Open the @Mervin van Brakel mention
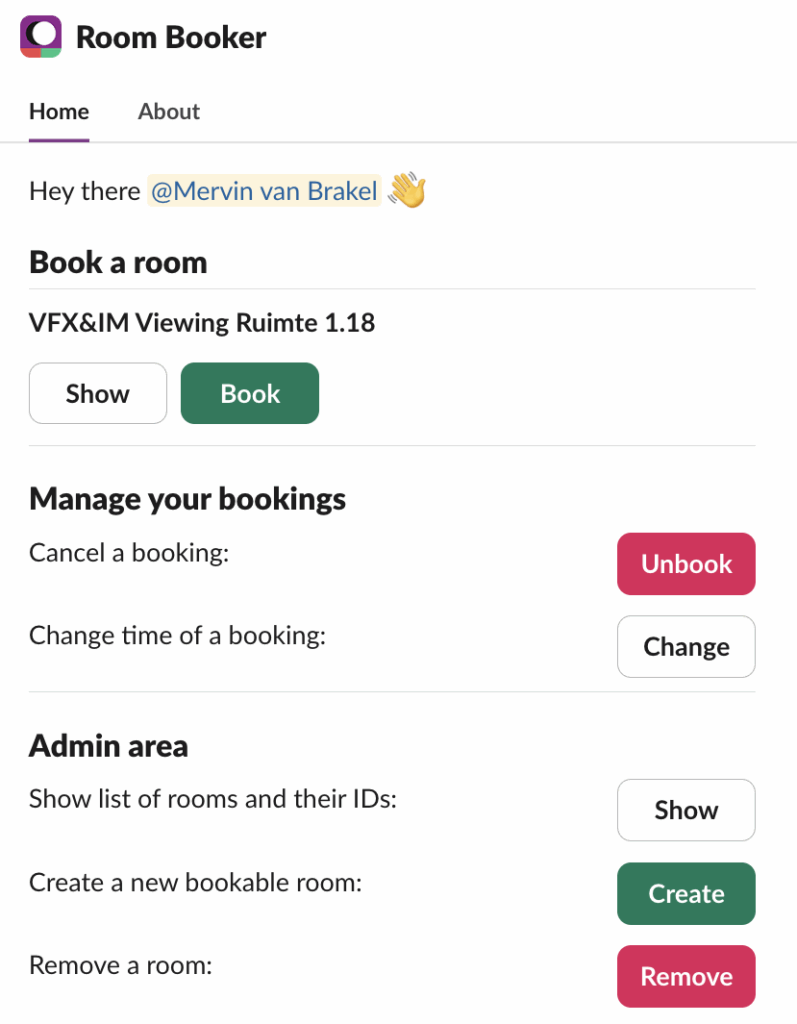 [264, 191]
